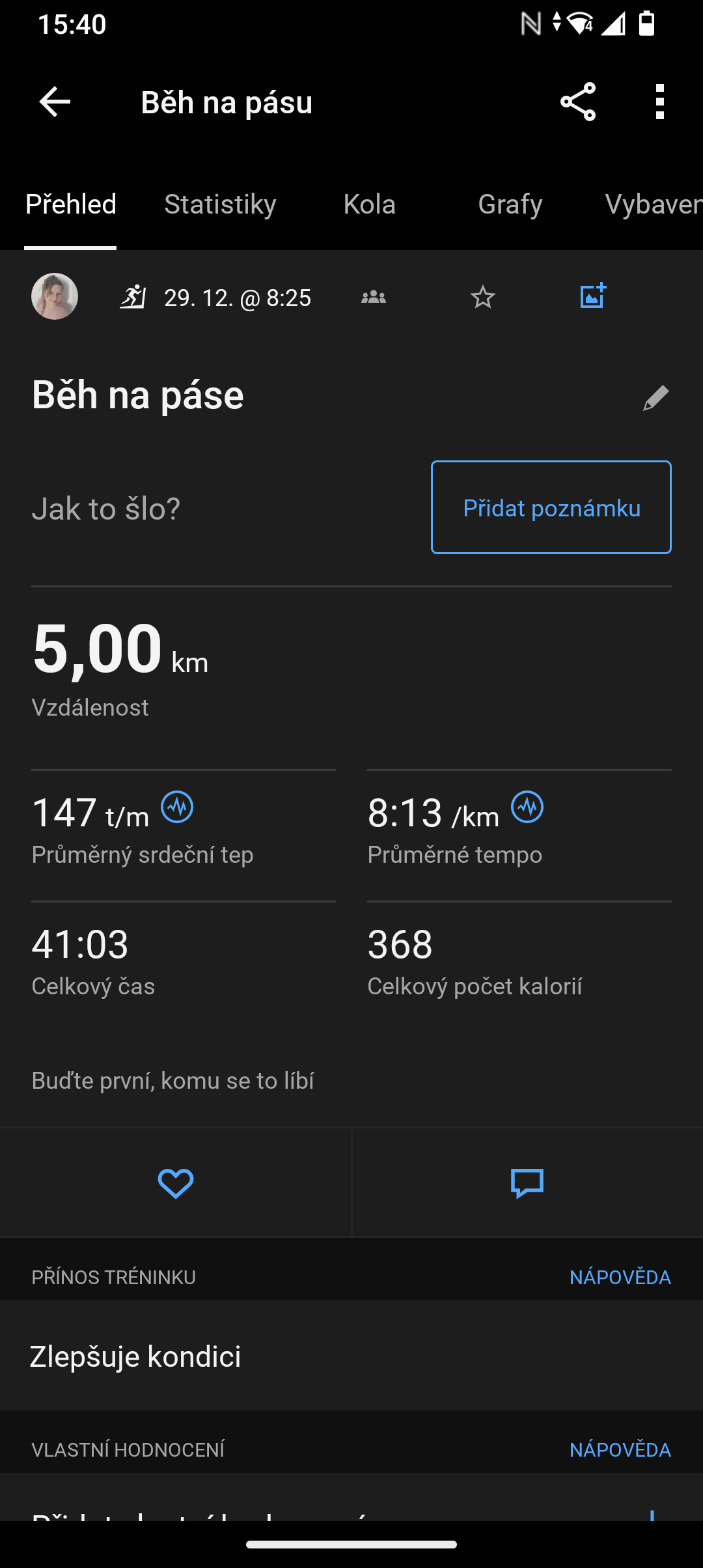
Task: Switch to the Statistiky tab
Action: (x=220, y=204)
